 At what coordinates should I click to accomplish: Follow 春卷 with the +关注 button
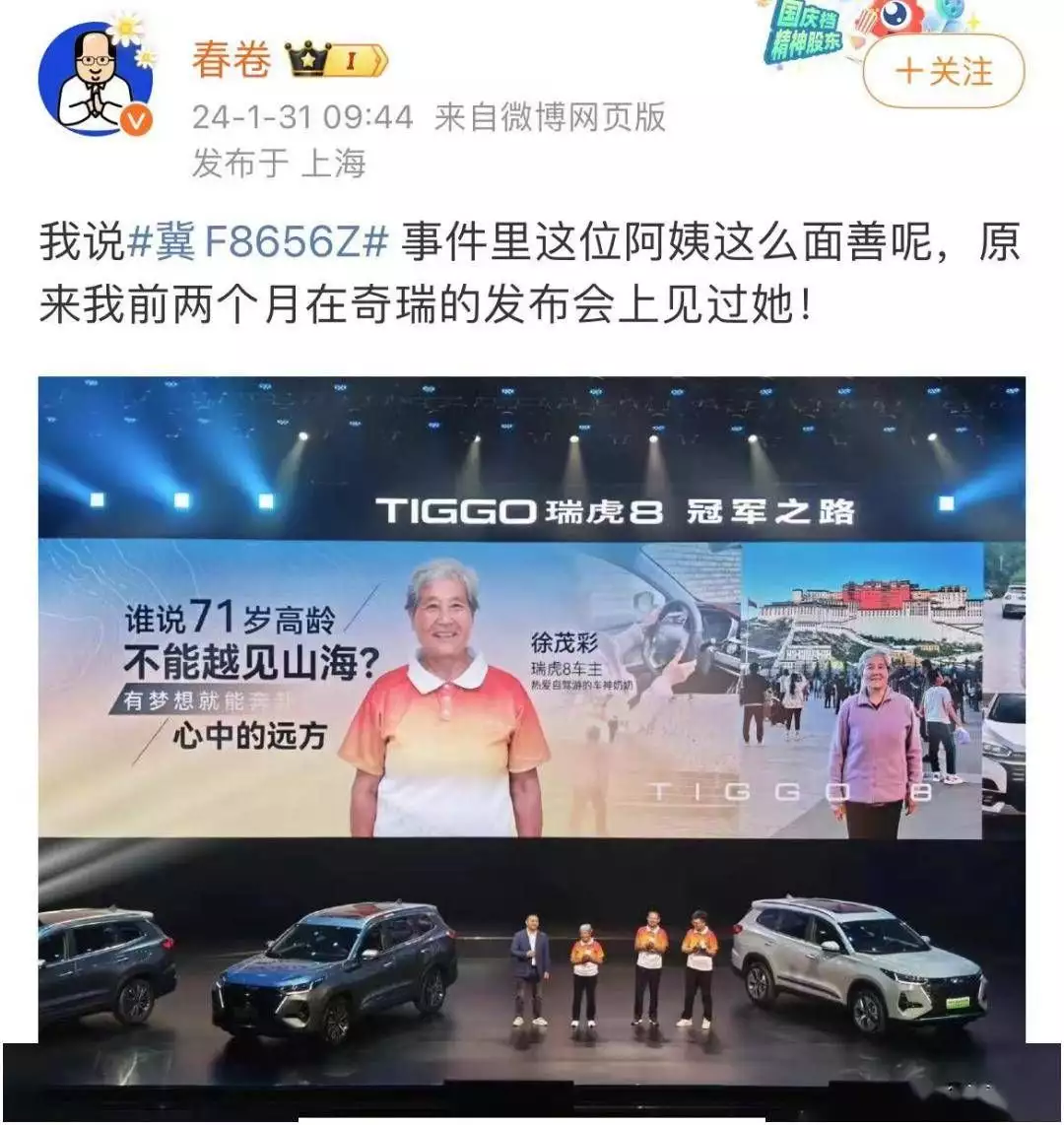click(943, 71)
